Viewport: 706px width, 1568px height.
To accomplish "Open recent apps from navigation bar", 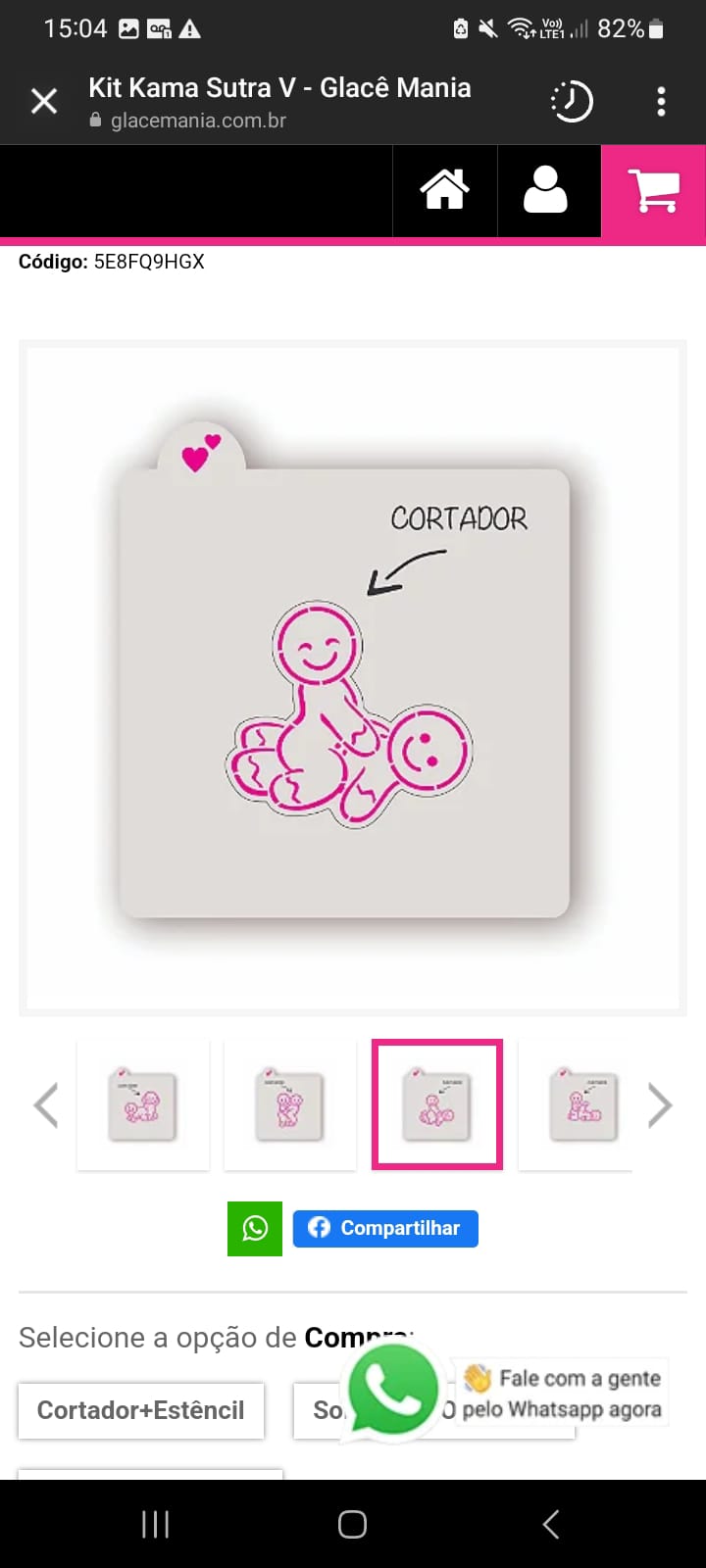I will [155, 1524].
